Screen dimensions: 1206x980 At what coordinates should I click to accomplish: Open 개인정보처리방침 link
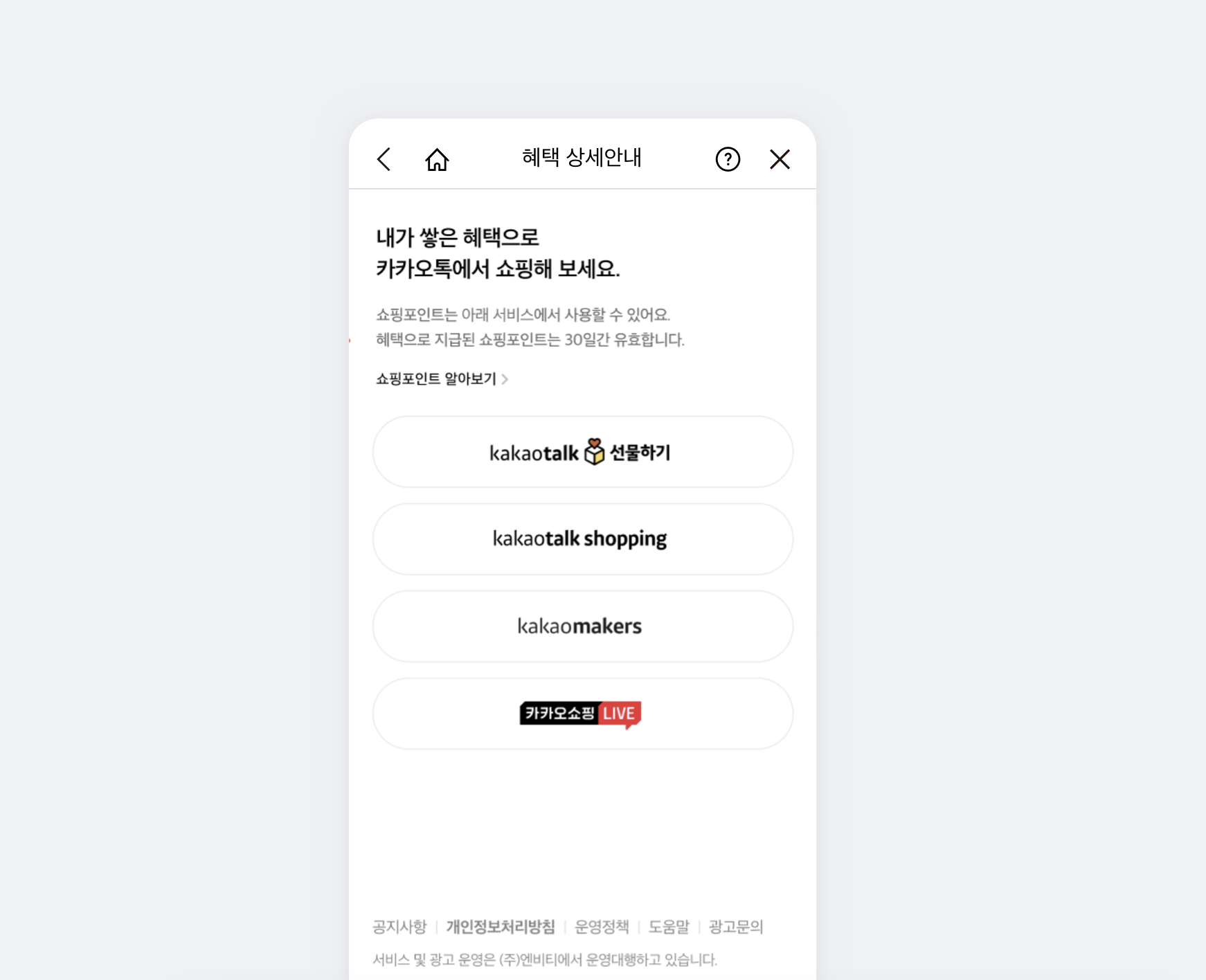coord(501,927)
